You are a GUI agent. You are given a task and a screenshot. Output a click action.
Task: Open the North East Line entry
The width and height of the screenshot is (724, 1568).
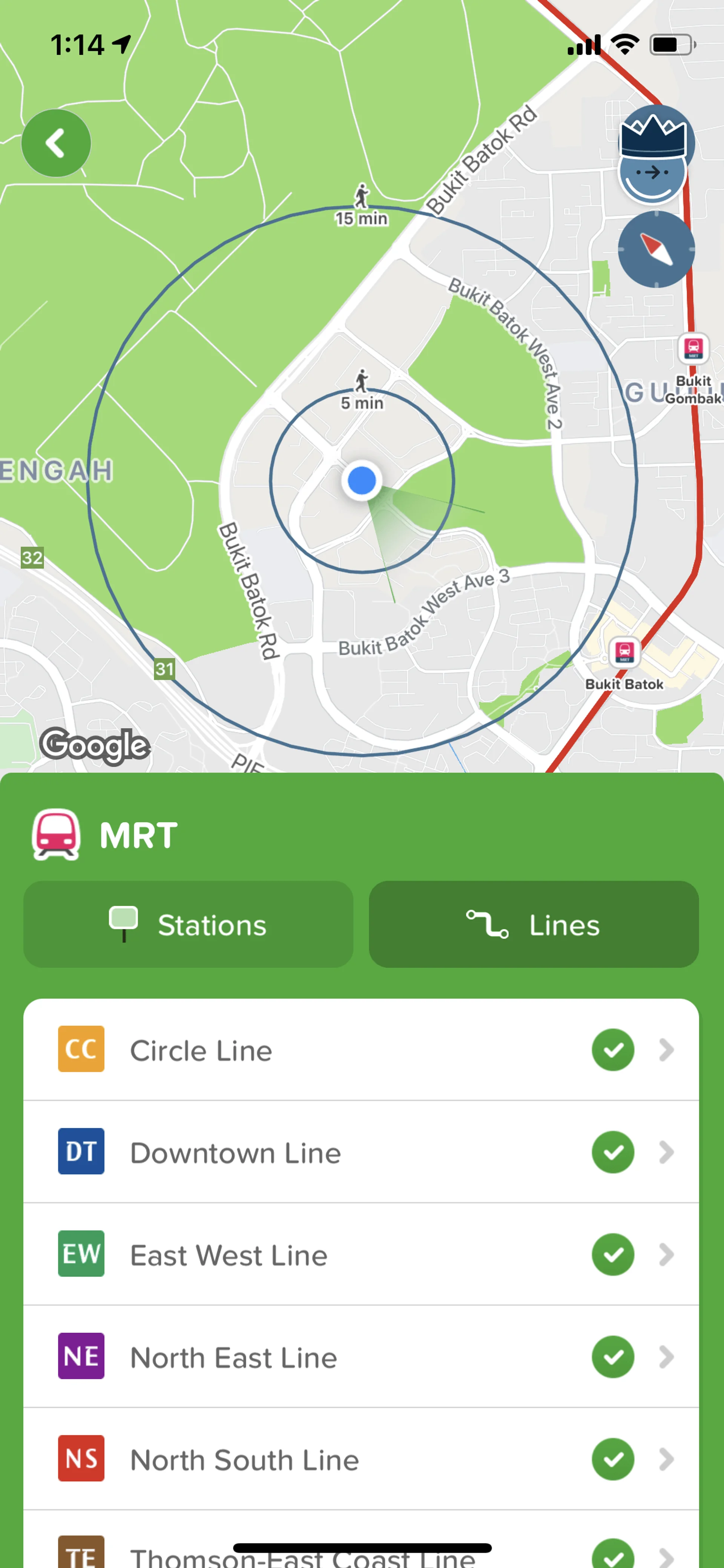click(x=361, y=1357)
